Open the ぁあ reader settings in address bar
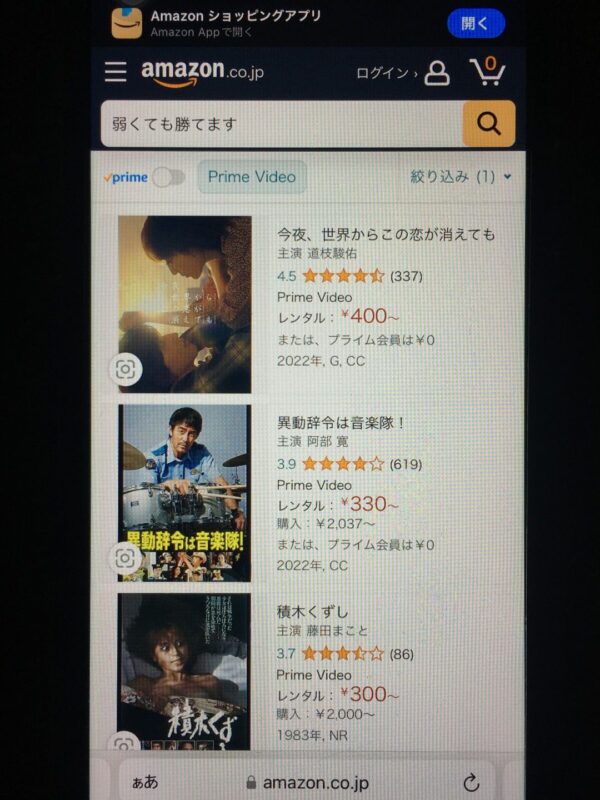The height and width of the screenshot is (800, 600). coord(145,782)
